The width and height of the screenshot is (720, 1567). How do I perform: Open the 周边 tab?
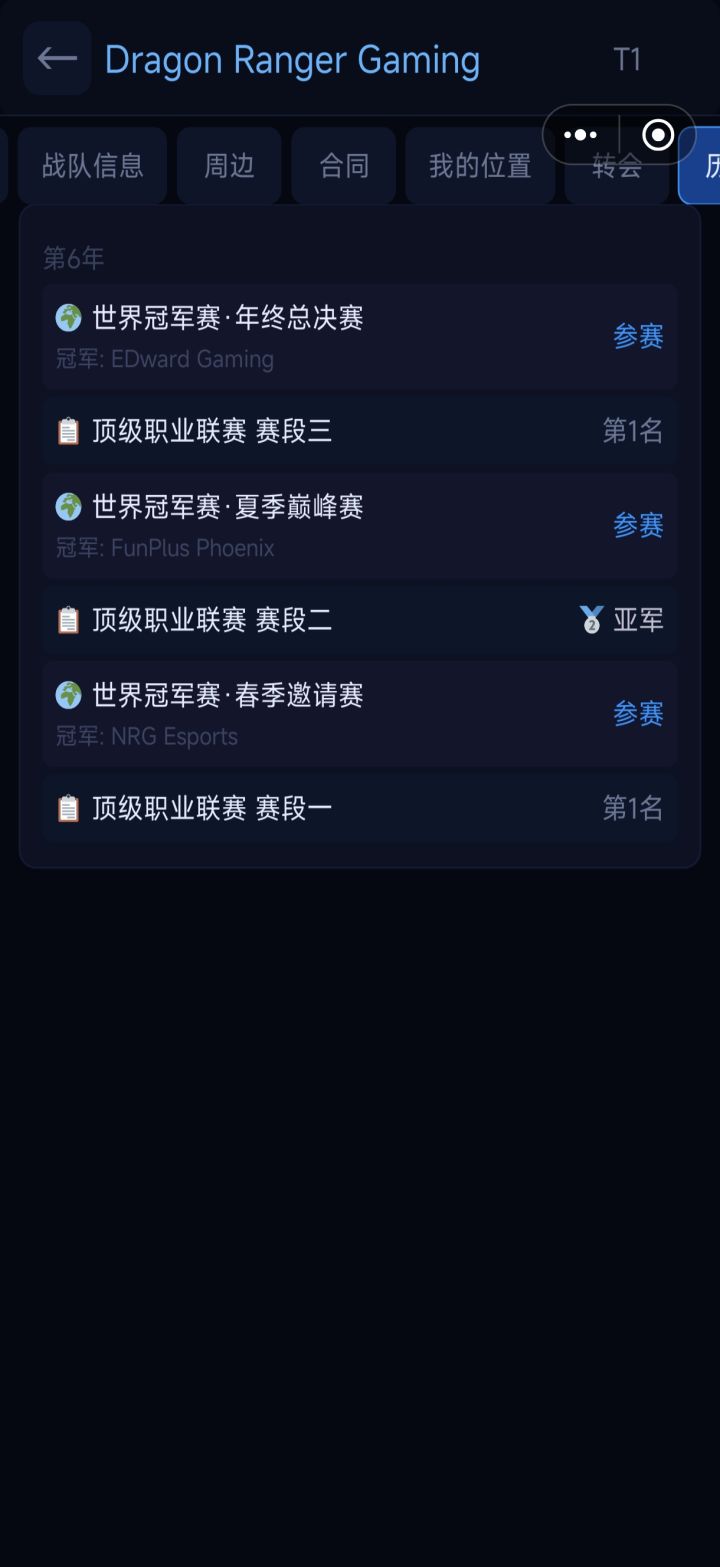click(229, 166)
